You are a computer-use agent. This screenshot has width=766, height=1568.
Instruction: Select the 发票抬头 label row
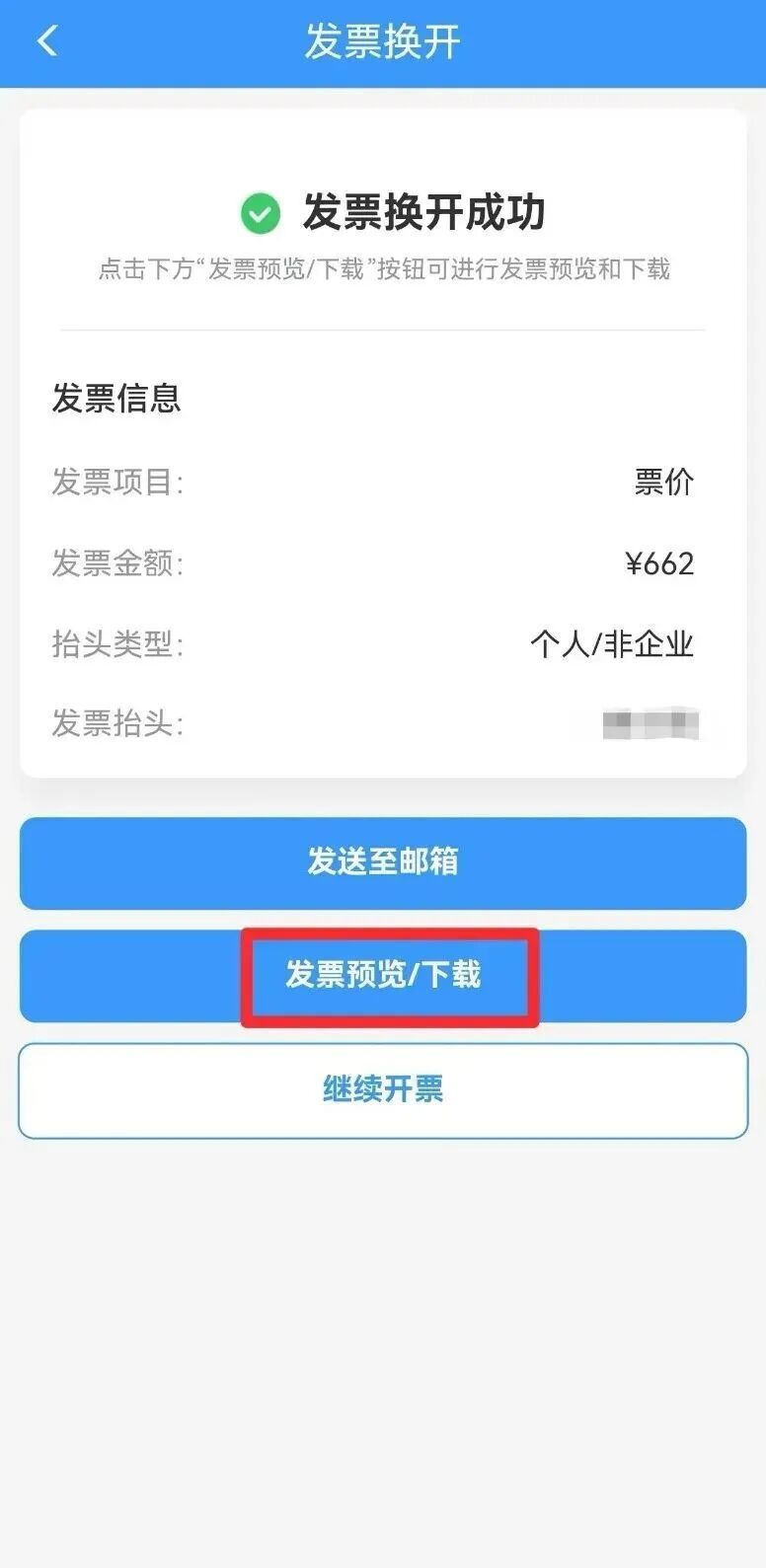tap(117, 725)
